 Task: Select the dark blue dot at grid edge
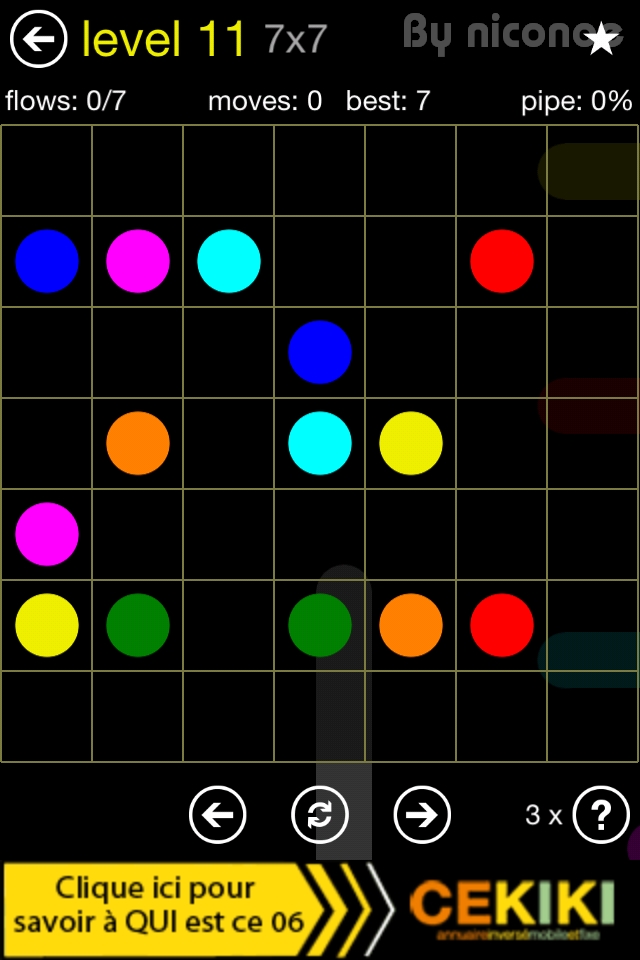(x=47, y=261)
